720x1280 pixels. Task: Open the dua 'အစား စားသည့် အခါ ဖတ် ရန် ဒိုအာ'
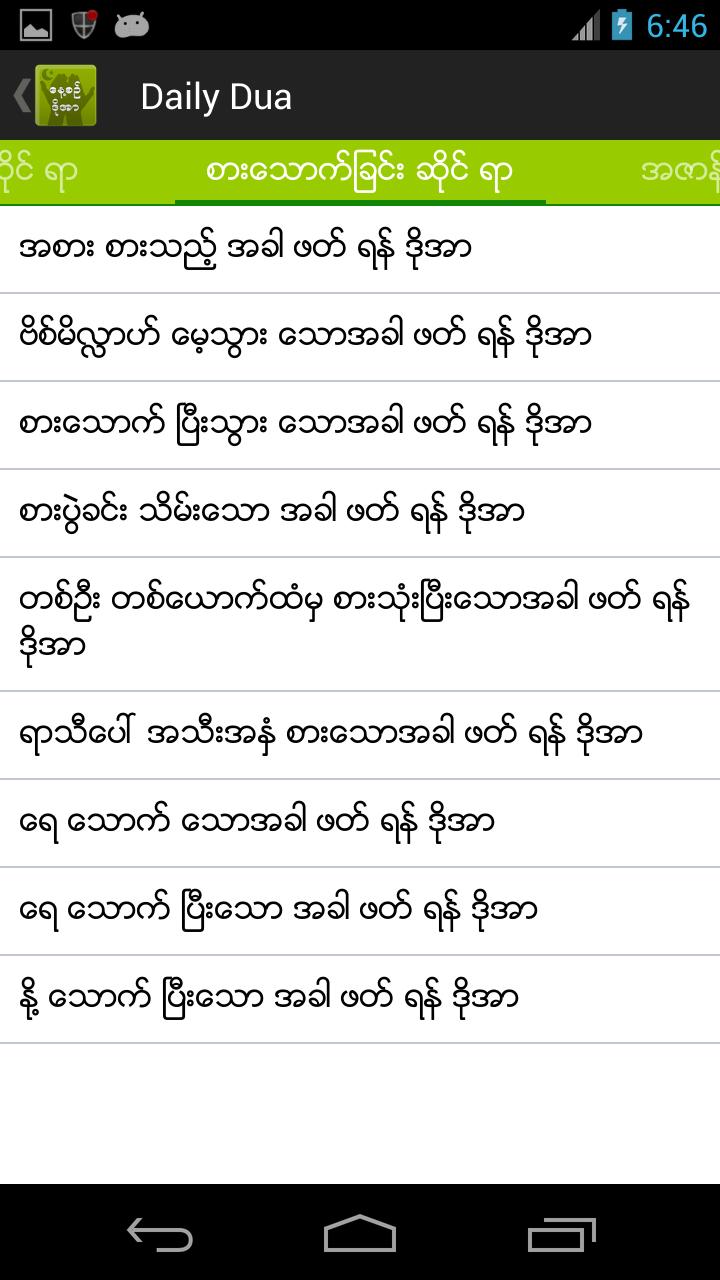point(360,249)
